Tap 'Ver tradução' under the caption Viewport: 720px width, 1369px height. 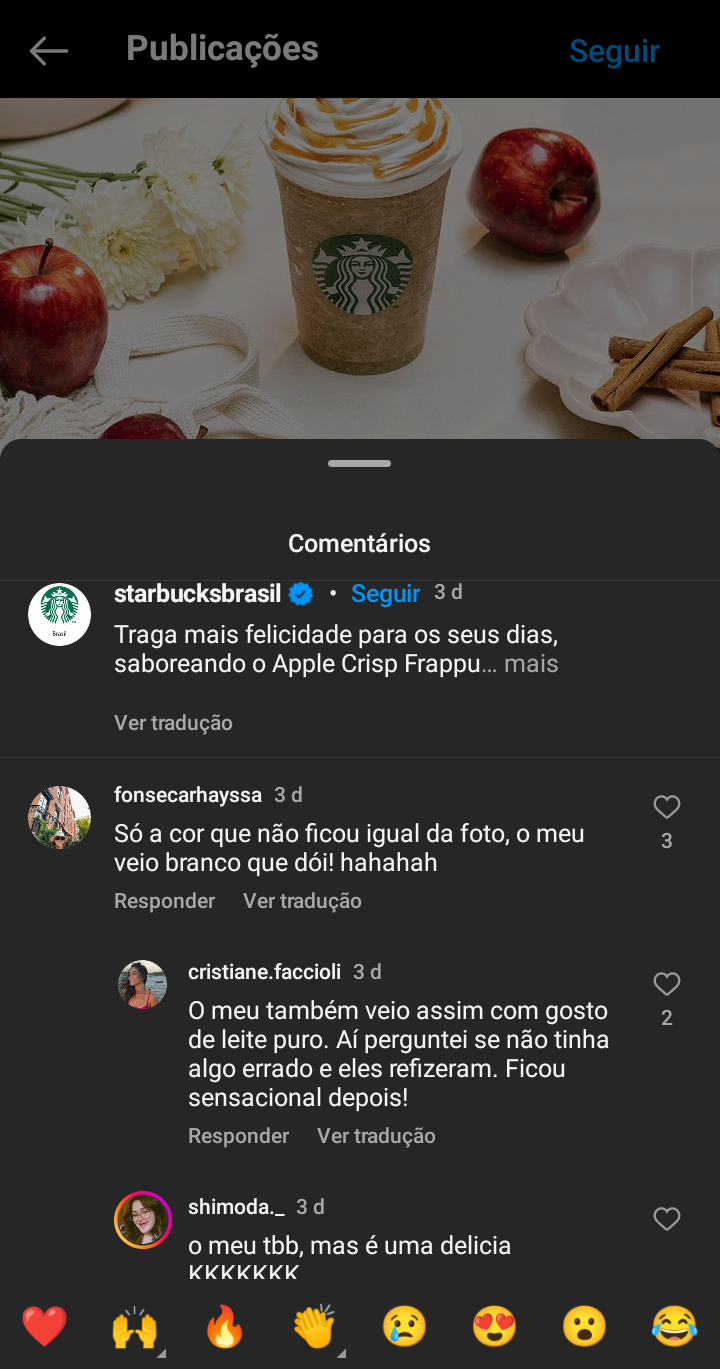coord(172,722)
